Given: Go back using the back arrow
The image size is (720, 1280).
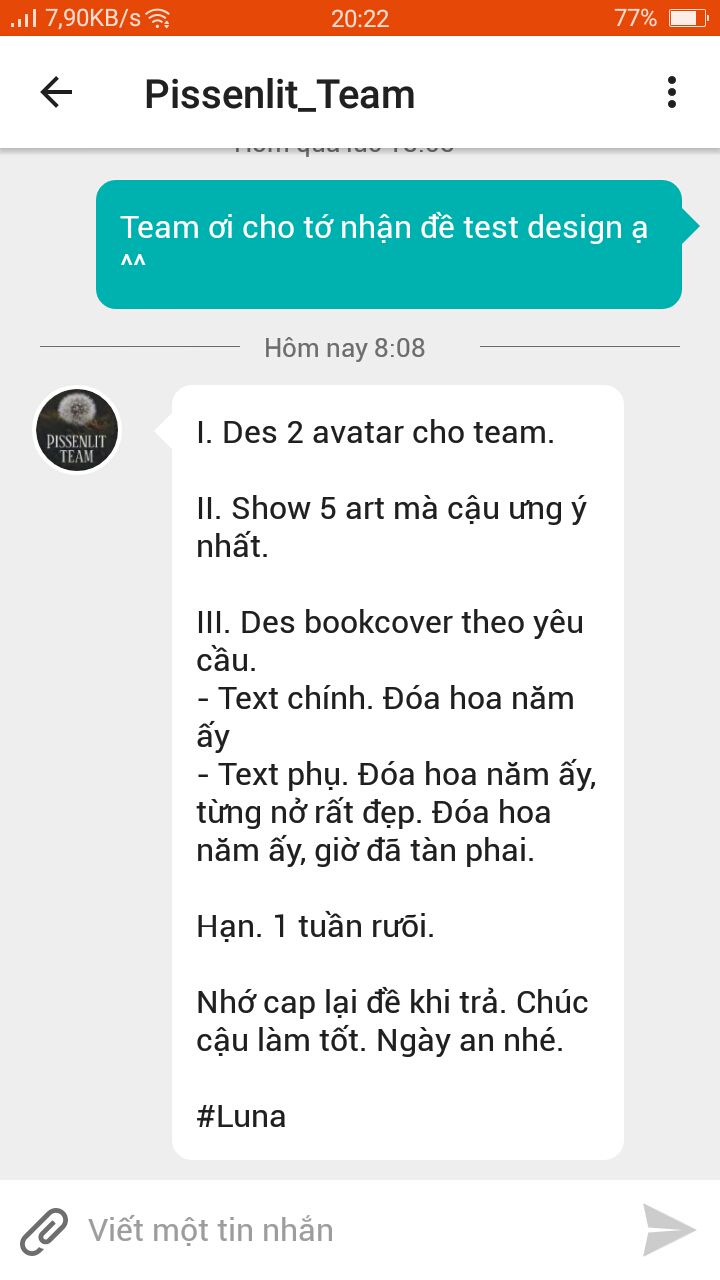Looking at the screenshot, I should [x=56, y=93].
